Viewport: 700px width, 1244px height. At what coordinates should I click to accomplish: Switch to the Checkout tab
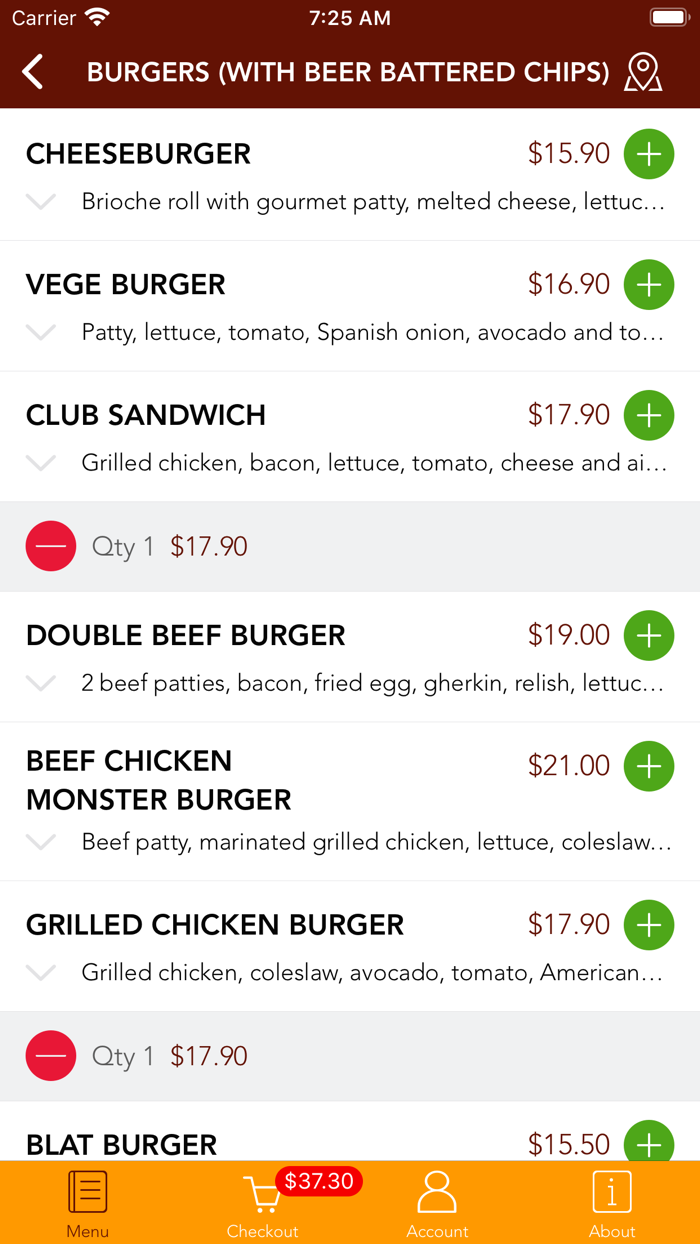(263, 1203)
